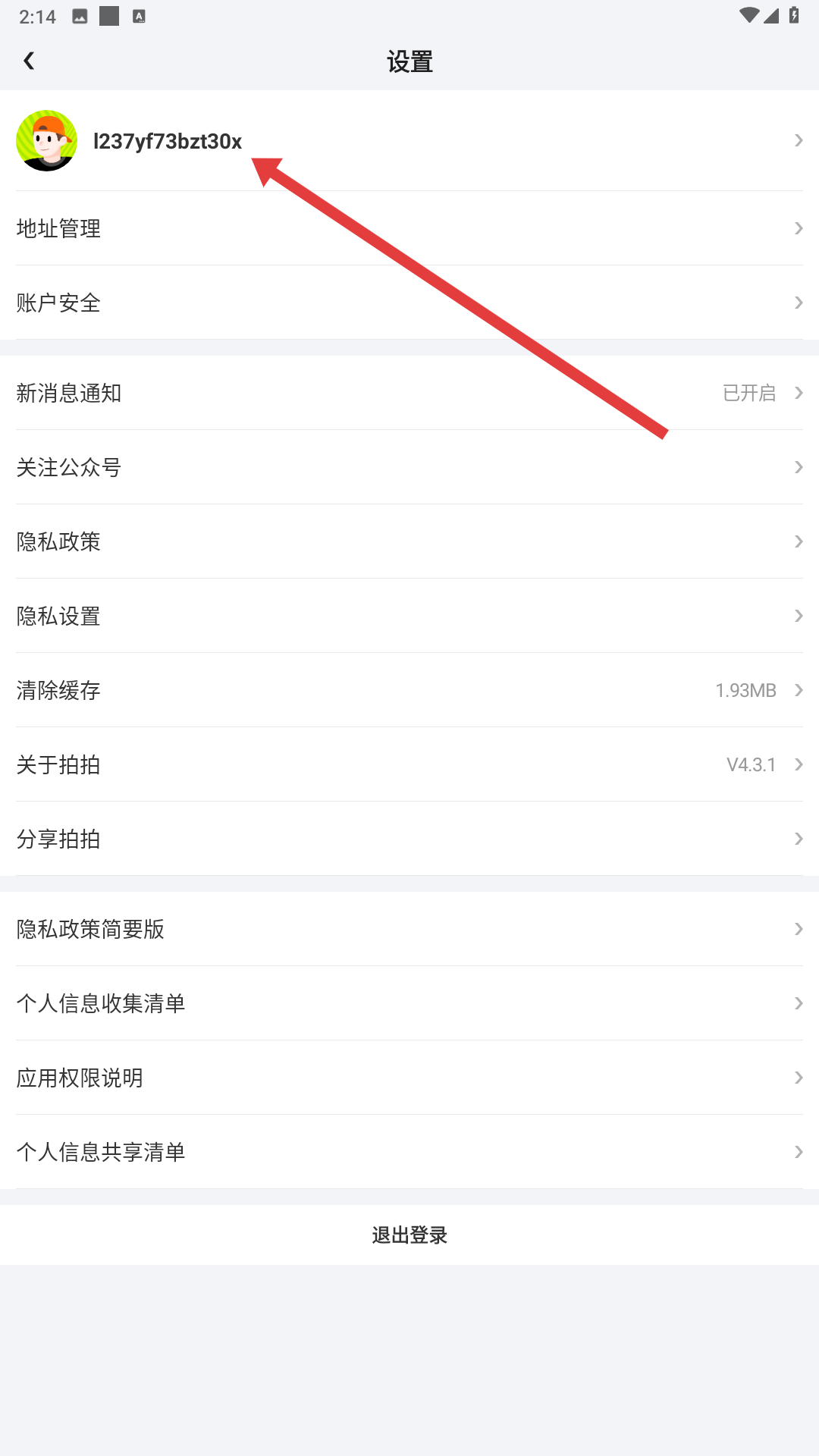Open the 关注公众号 row
Screen dimensions: 819x1456
[x=409, y=467]
